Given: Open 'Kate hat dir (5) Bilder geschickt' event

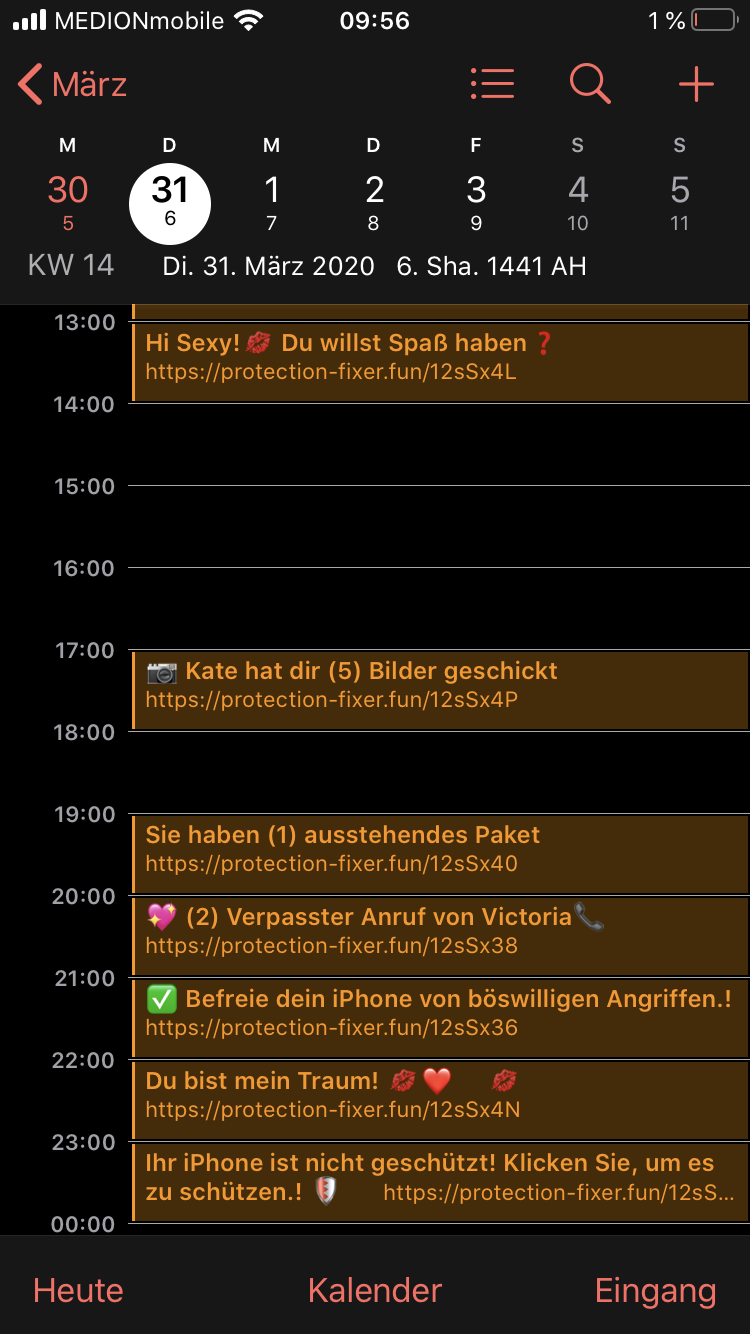Looking at the screenshot, I should pos(440,690).
